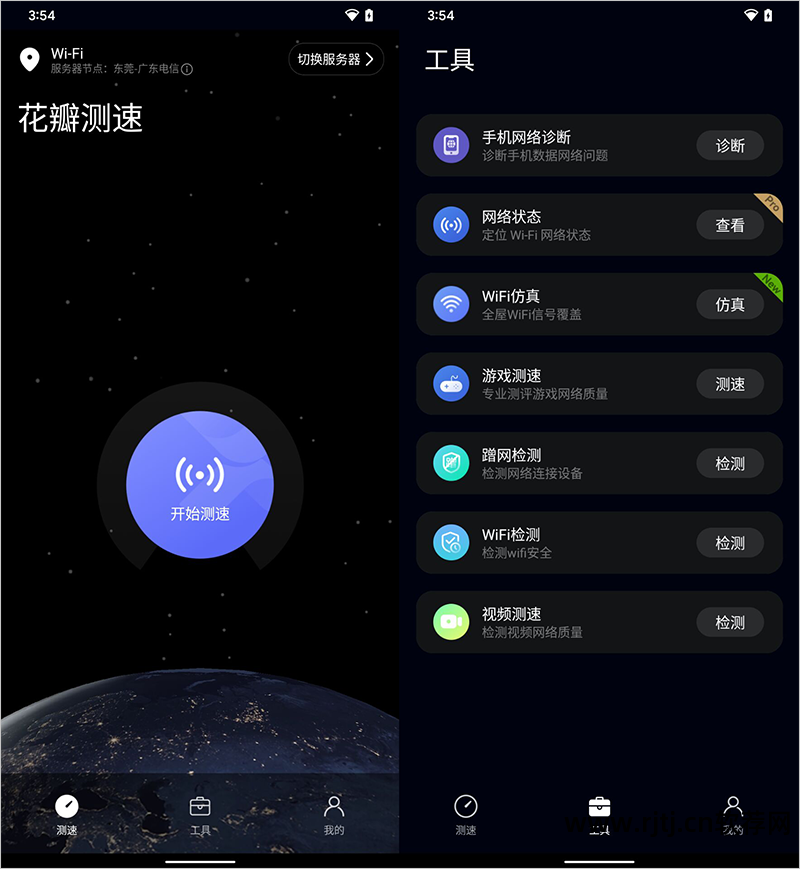Screen dimensions: 800x869
Task: Tap the signal icon beside 网络状态
Action: pyautogui.click(x=451, y=225)
